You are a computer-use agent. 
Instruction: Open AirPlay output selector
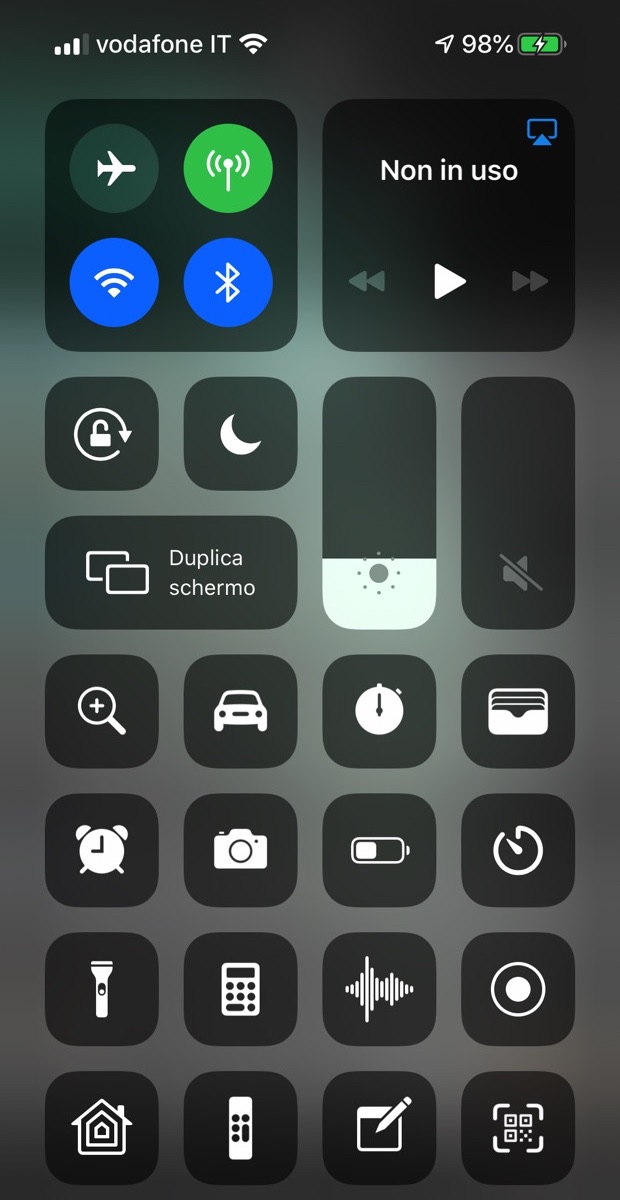(541, 132)
